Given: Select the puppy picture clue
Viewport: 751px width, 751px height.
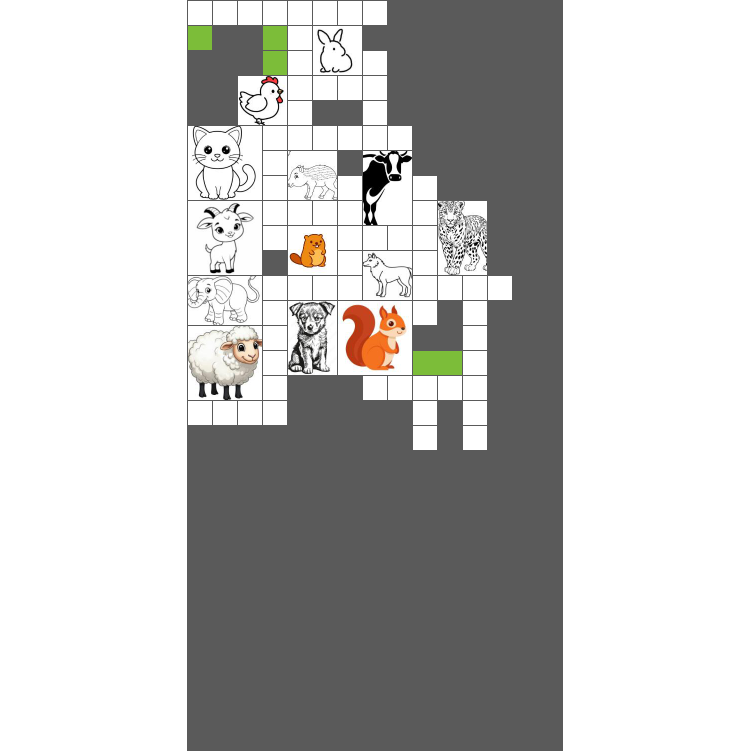Looking at the screenshot, I should [312, 337].
